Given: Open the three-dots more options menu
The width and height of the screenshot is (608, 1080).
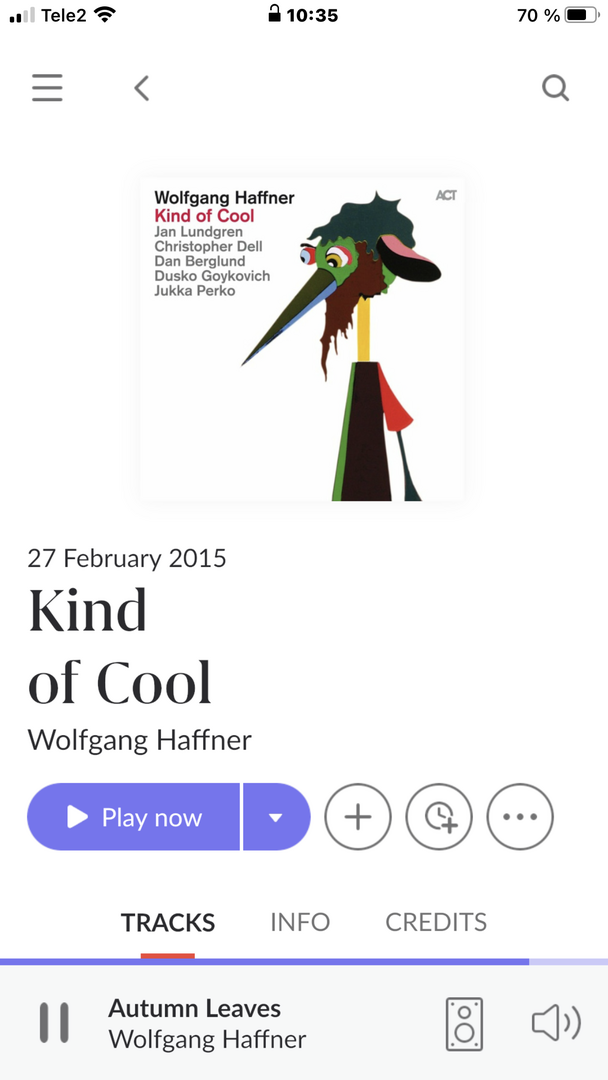Looking at the screenshot, I should click(x=520, y=817).
